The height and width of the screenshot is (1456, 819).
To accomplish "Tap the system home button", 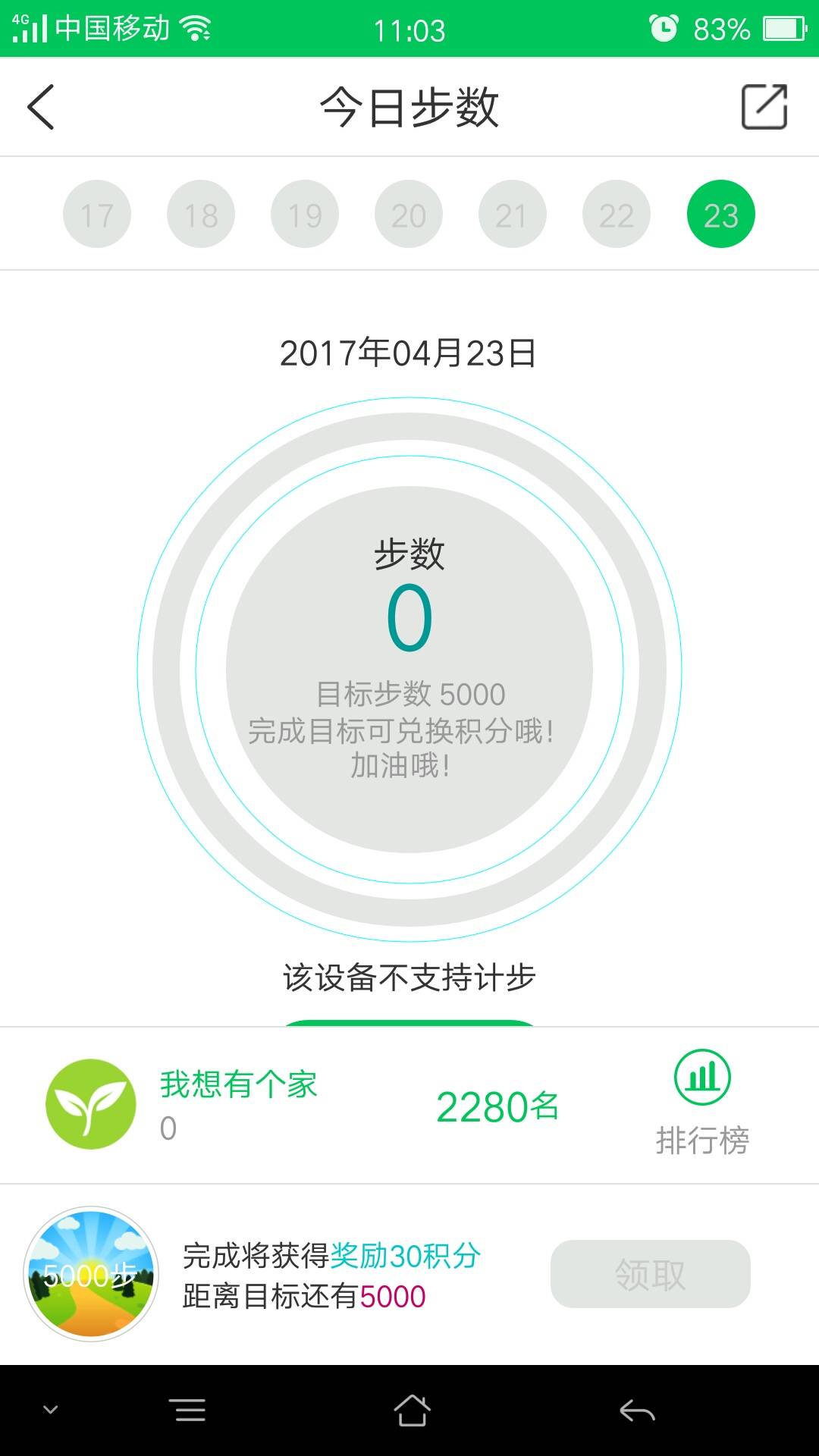I will (x=412, y=1410).
